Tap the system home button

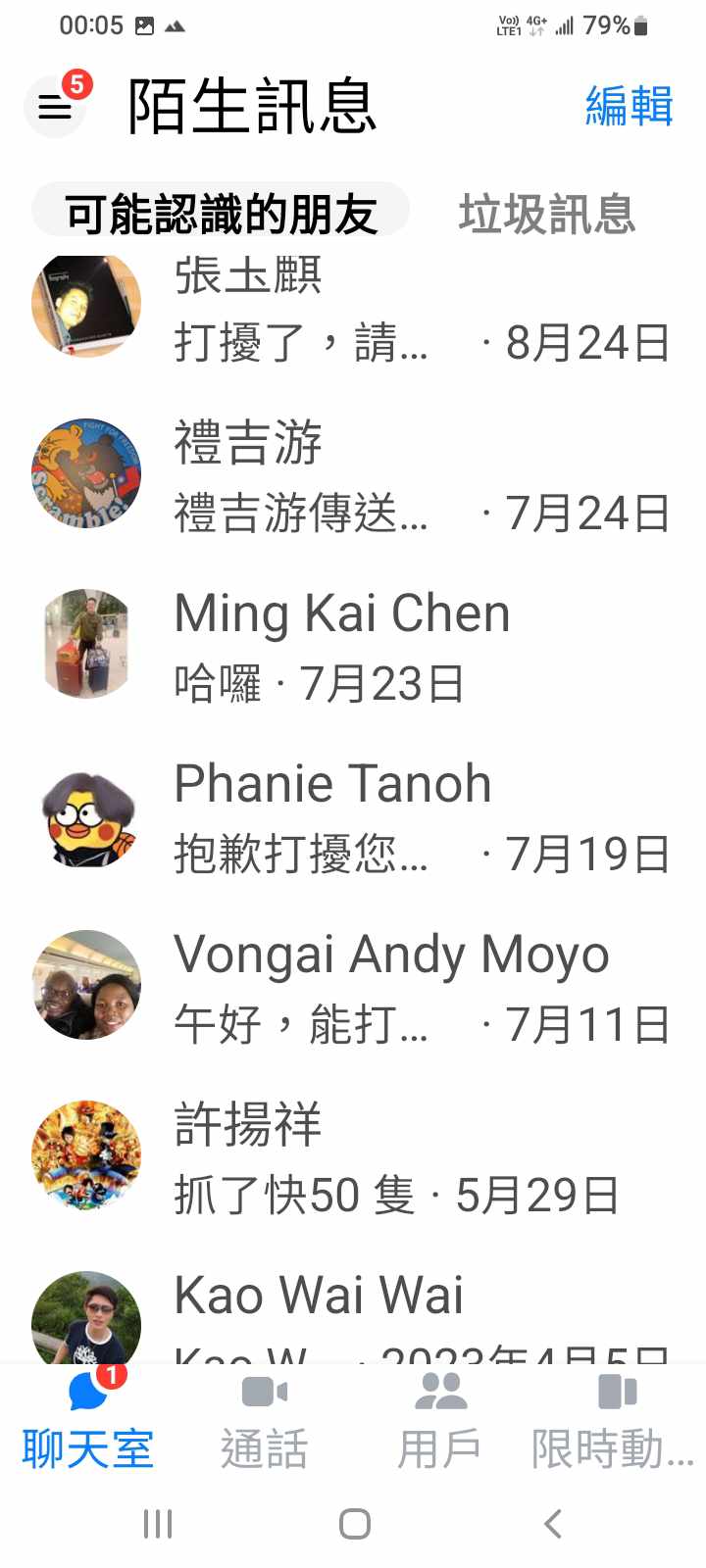(x=354, y=1524)
